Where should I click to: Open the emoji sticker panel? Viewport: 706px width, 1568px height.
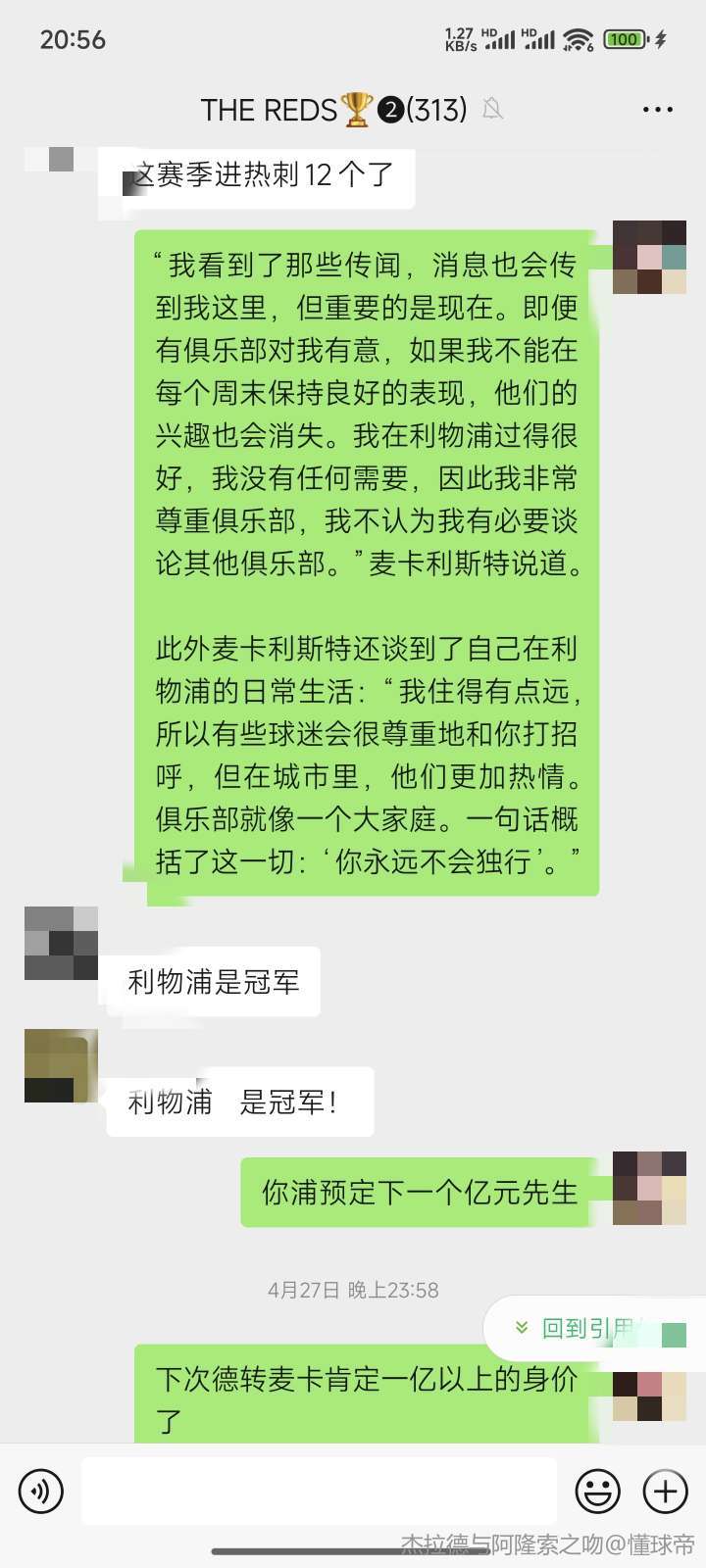(x=596, y=1492)
